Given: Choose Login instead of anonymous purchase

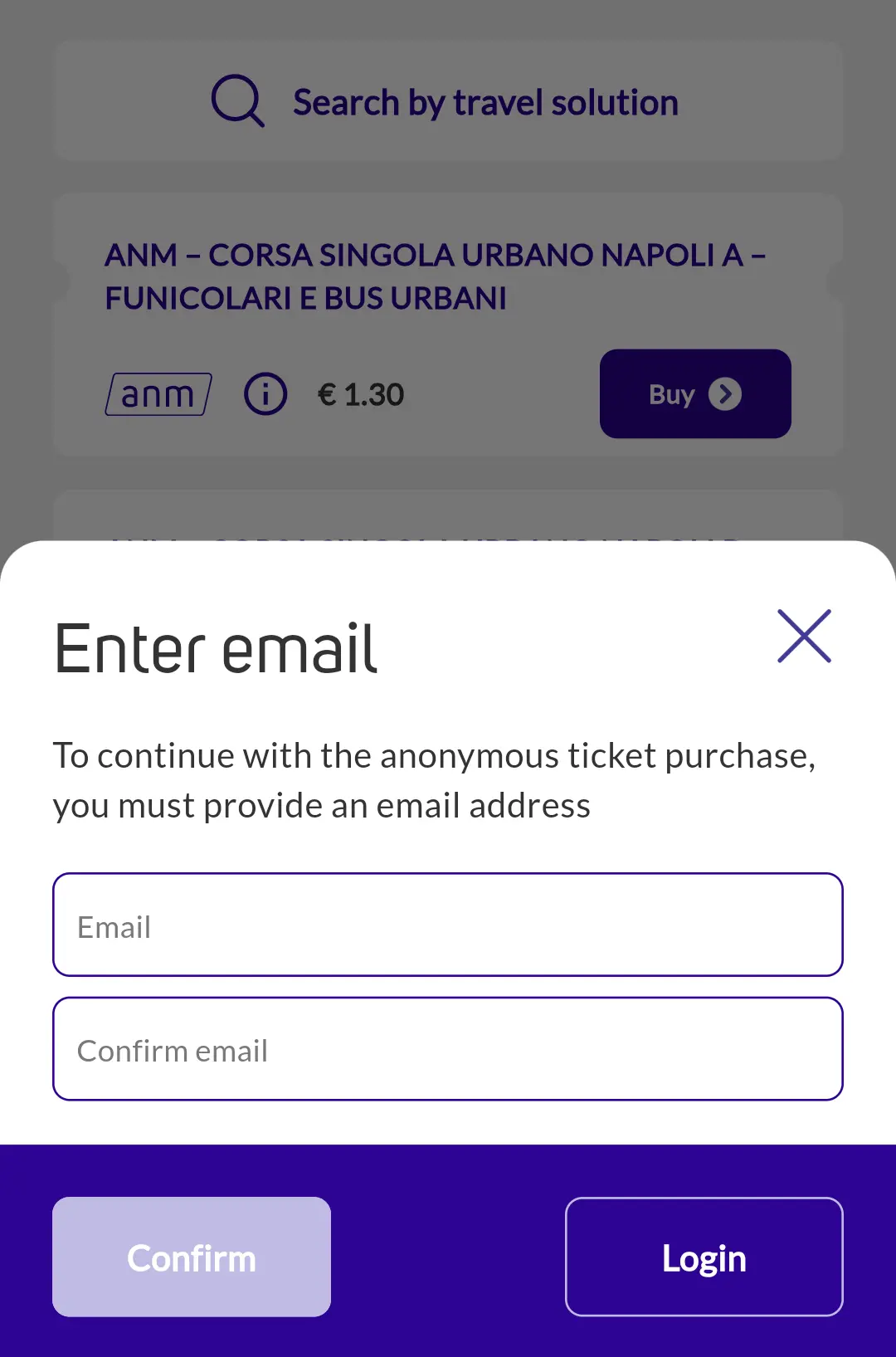Looking at the screenshot, I should [x=704, y=1257].
